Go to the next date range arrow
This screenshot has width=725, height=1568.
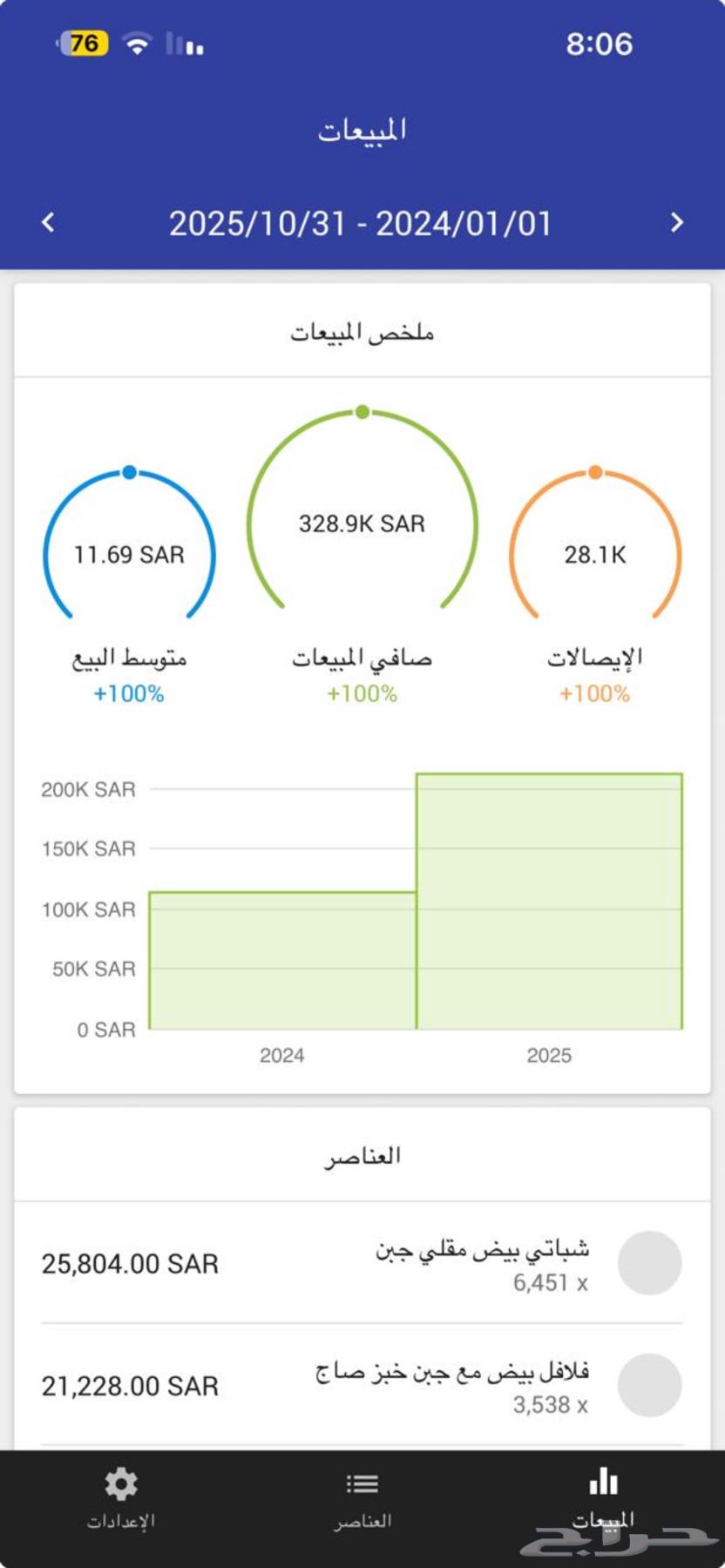coord(676,223)
